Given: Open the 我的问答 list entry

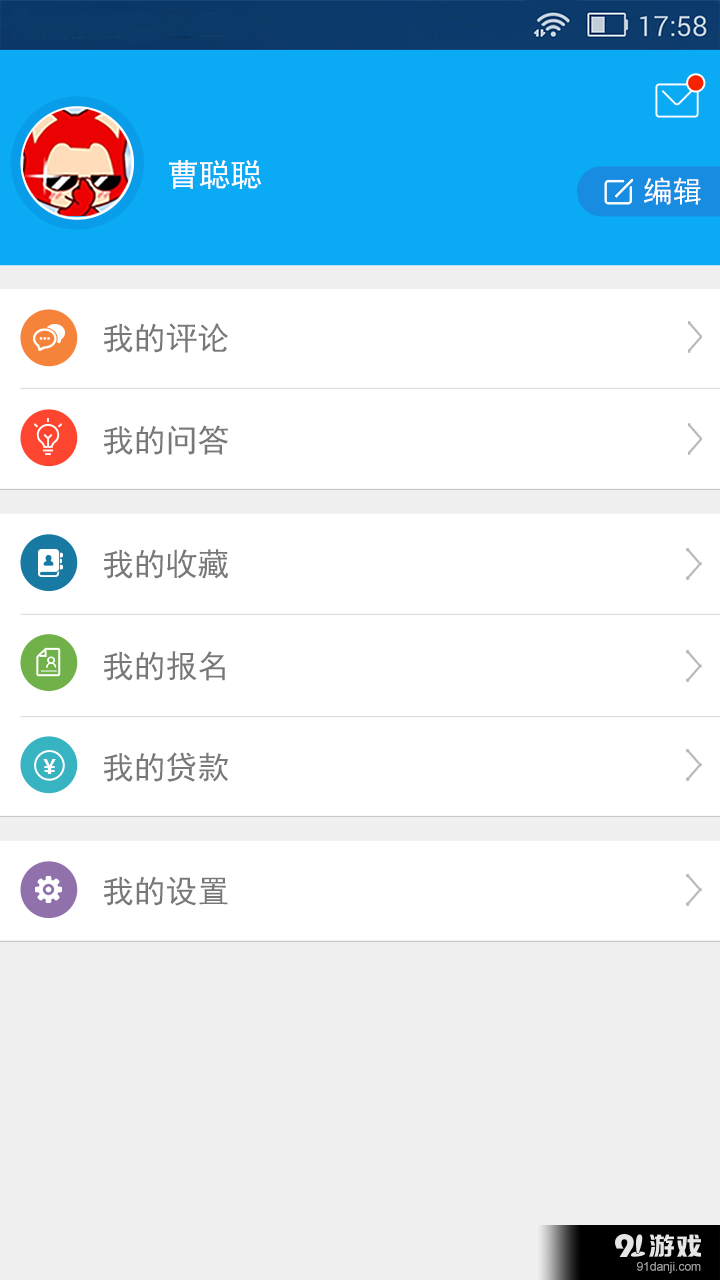Looking at the screenshot, I should coord(360,438).
